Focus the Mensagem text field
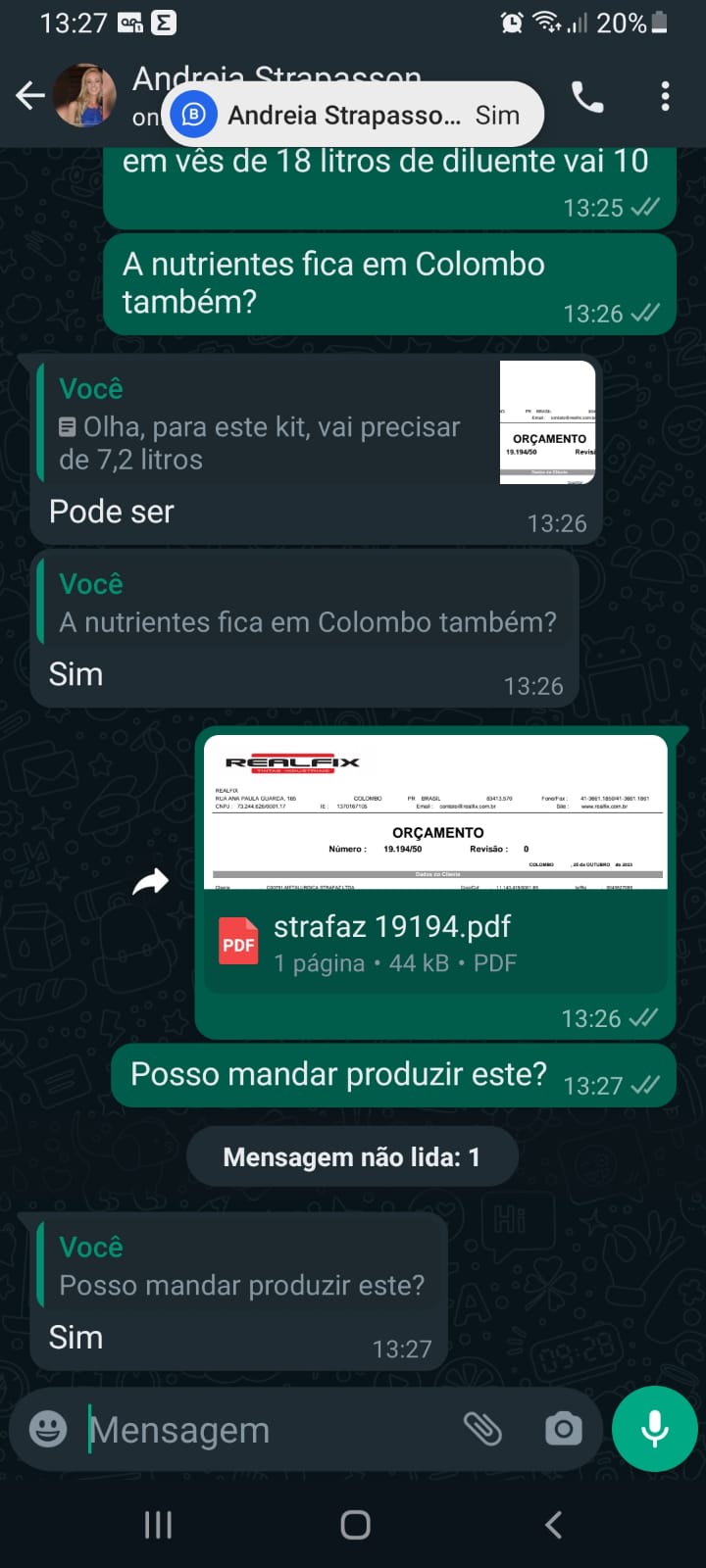This screenshot has width=706, height=1568. (x=265, y=1430)
